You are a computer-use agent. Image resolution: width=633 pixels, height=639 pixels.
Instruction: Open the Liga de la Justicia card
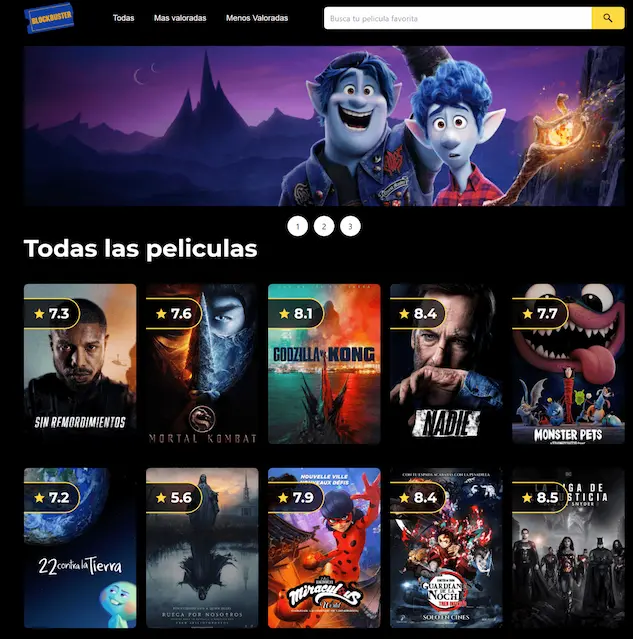click(x=568, y=548)
